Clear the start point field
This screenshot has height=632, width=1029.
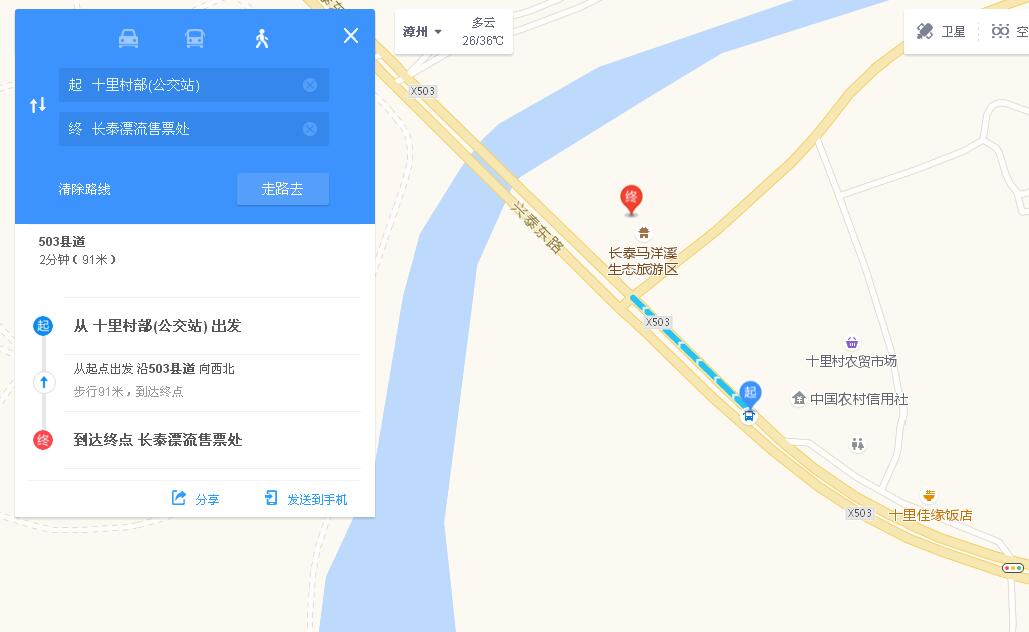pos(310,85)
